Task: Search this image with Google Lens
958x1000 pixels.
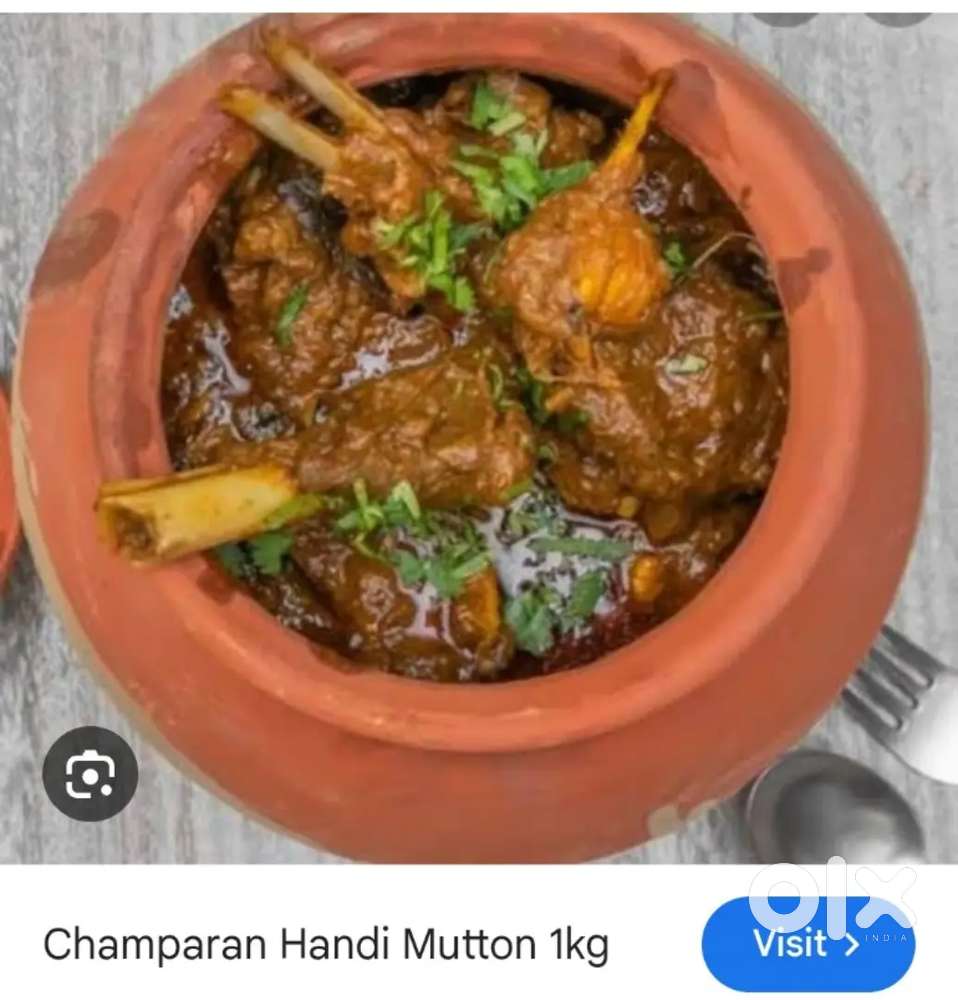Action: click(x=90, y=774)
